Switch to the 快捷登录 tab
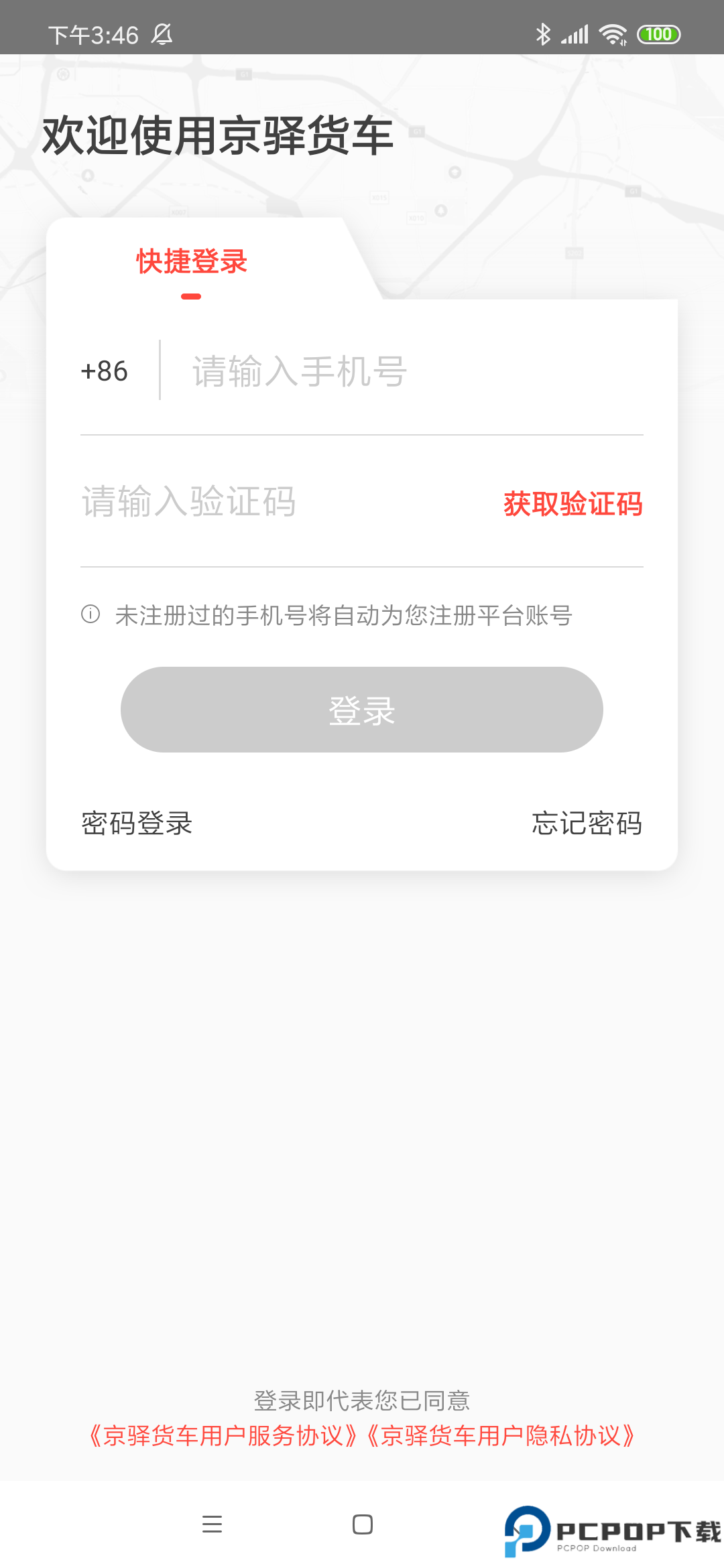Screen dimensions: 724x1568 tap(190, 262)
